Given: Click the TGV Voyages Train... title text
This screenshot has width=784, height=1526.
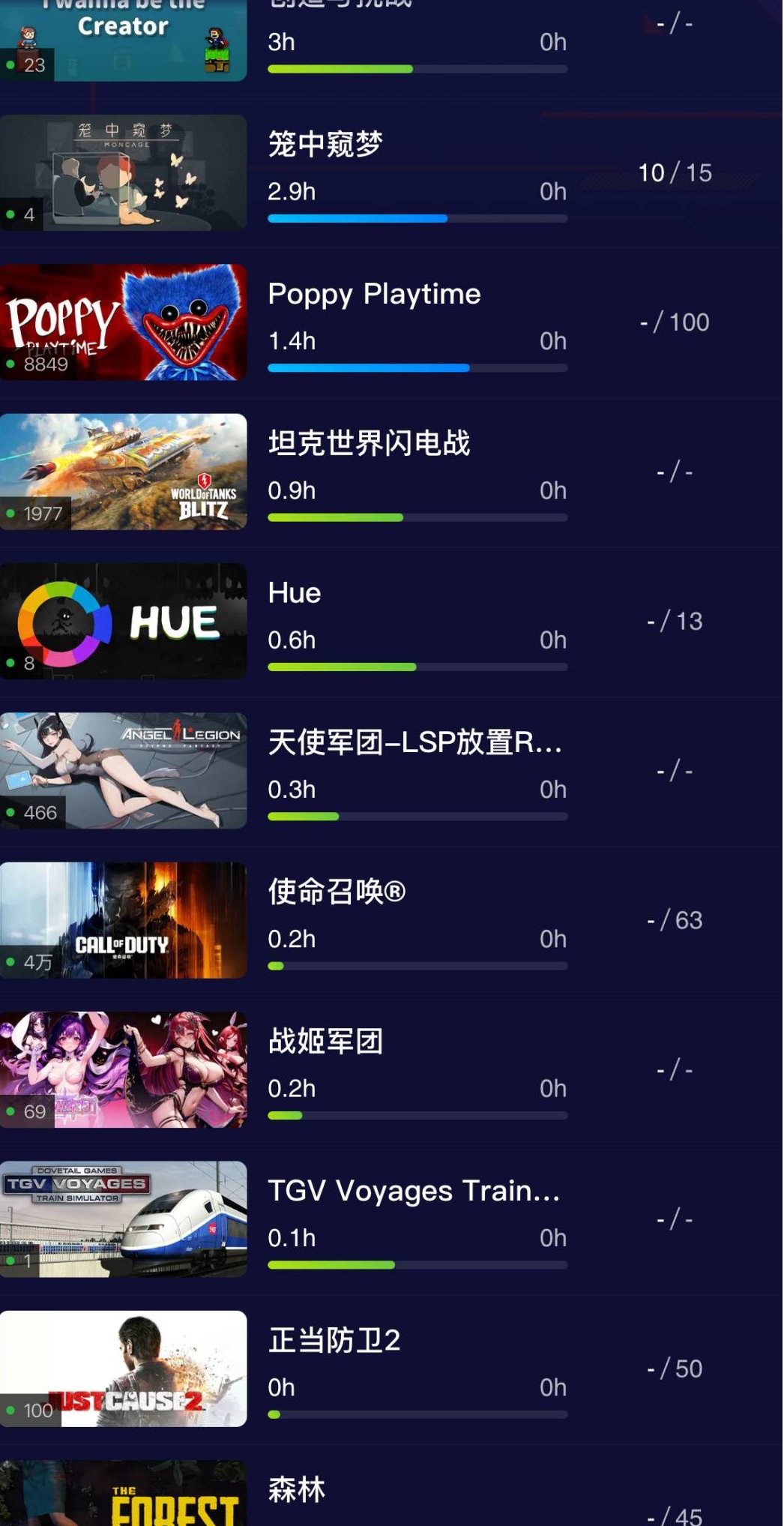Looking at the screenshot, I should (413, 1192).
